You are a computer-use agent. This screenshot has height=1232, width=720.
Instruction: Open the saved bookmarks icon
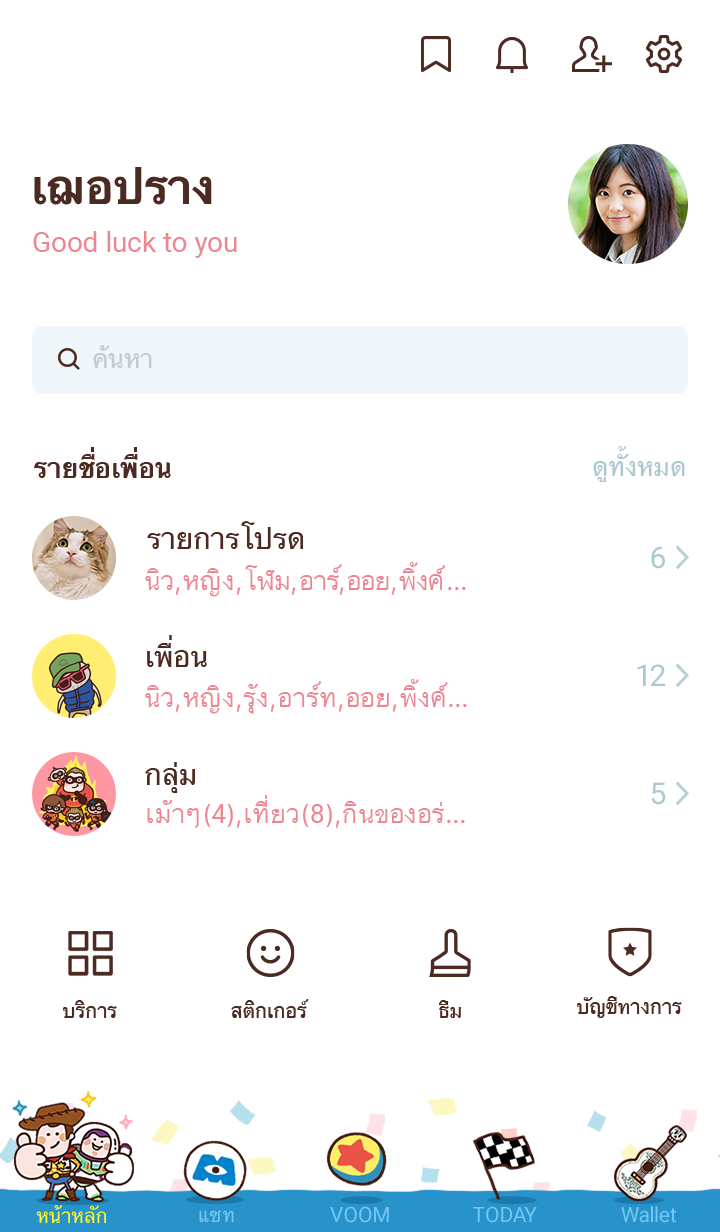[x=436, y=54]
